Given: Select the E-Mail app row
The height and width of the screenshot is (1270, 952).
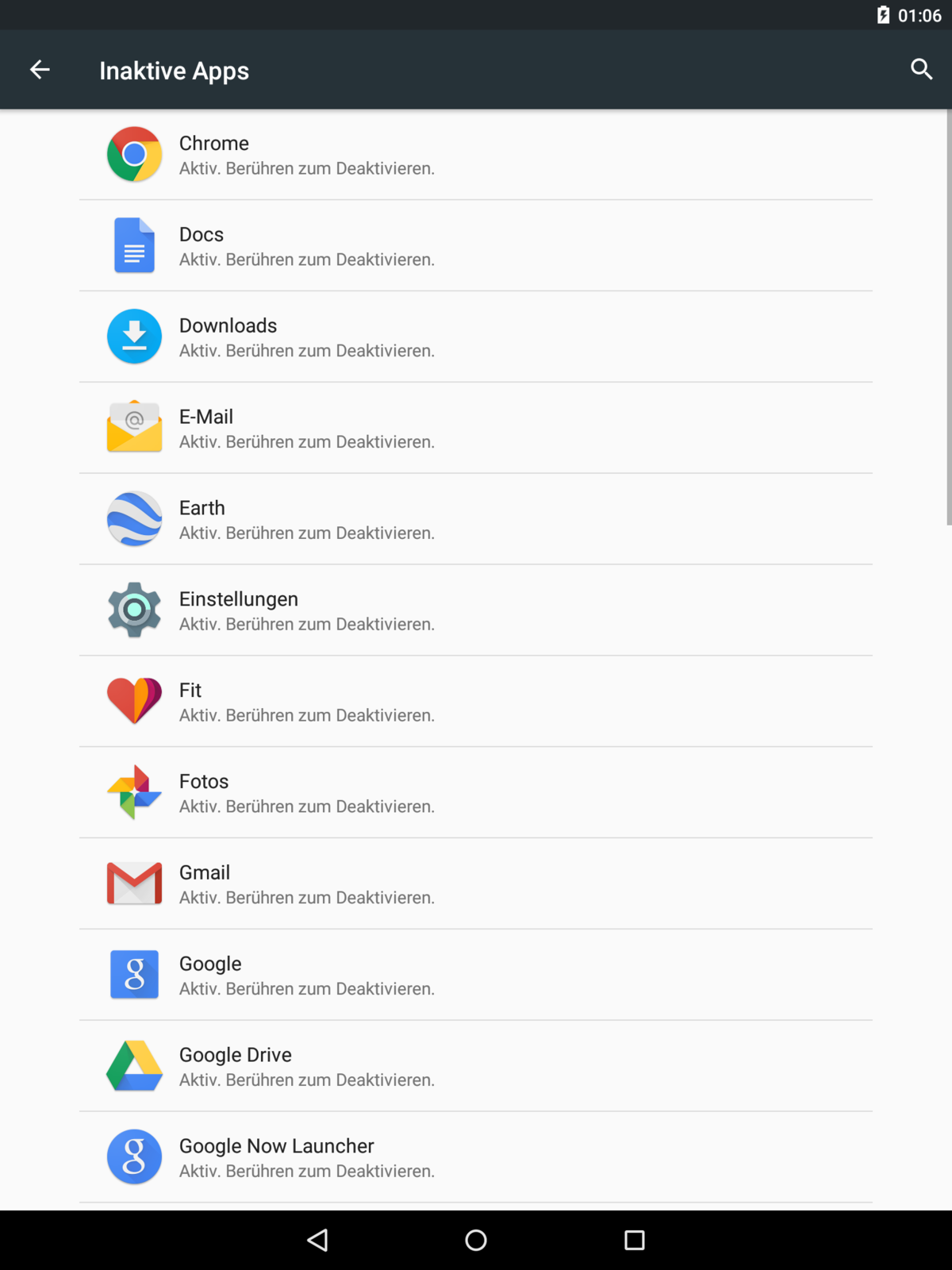Looking at the screenshot, I should pyautogui.click(x=476, y=429).
